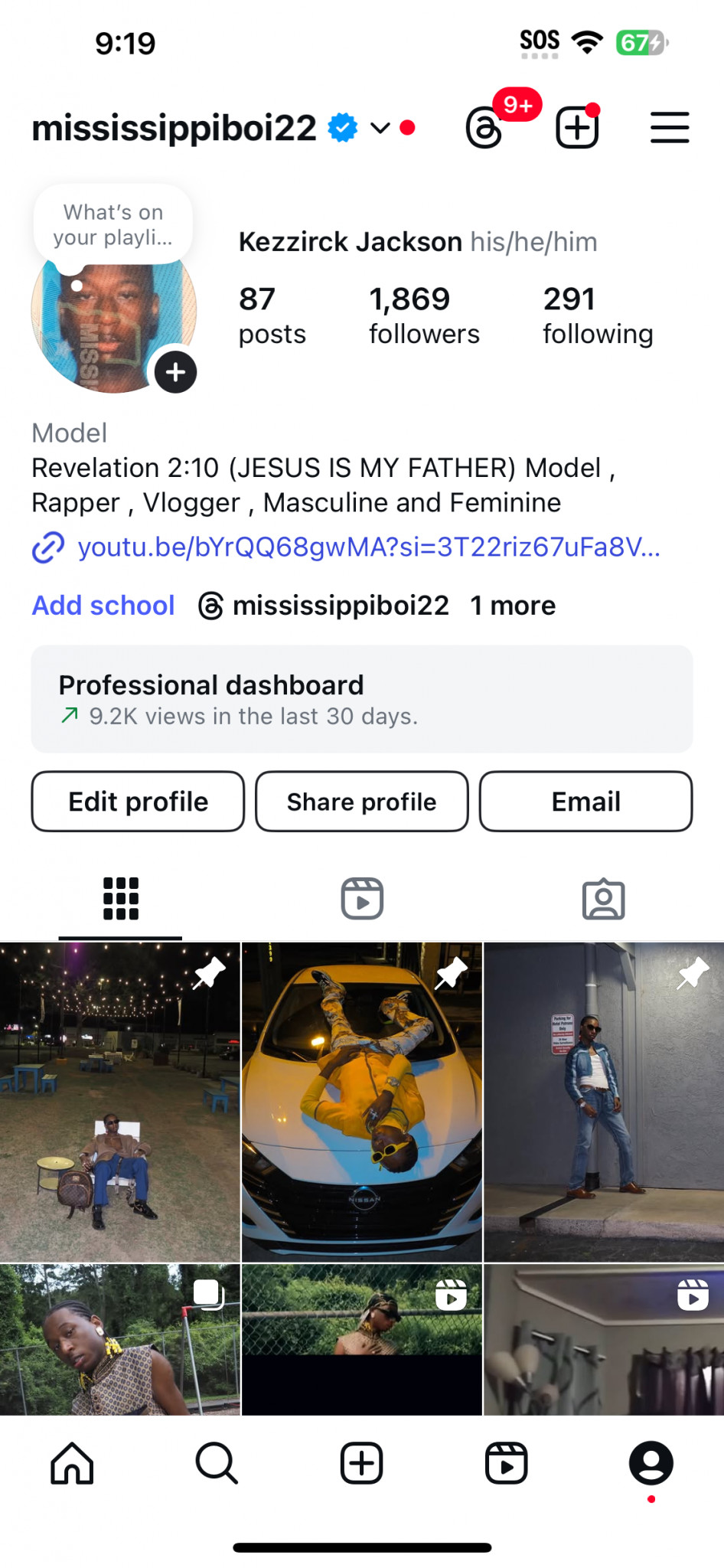Switch to the Reels profile tab

[362, 899]
